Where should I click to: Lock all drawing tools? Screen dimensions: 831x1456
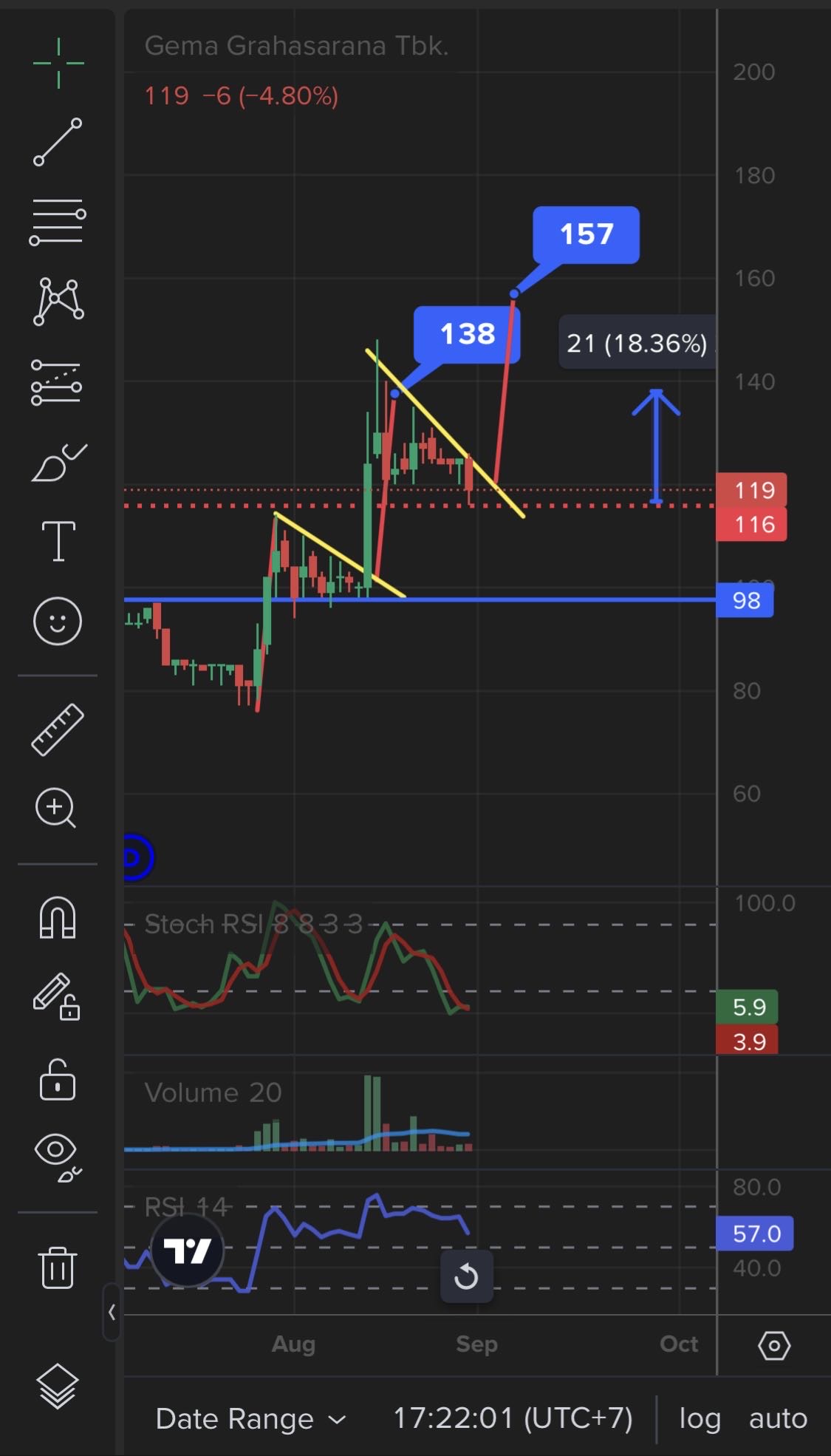click(x=58, y=1080)
